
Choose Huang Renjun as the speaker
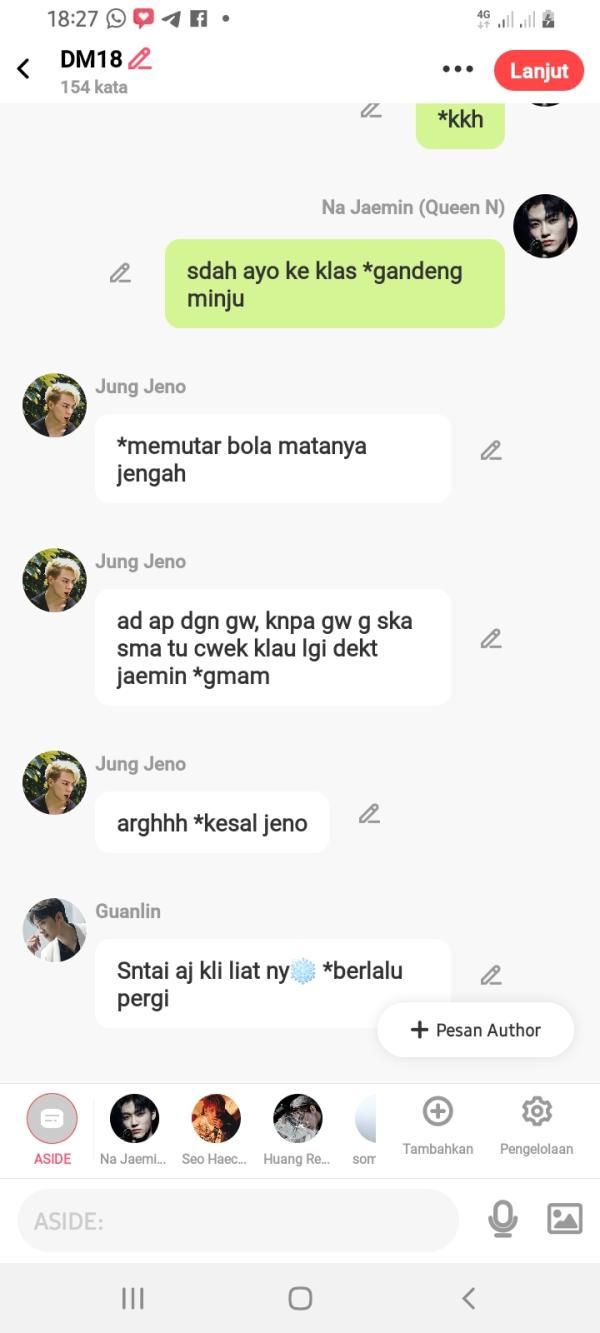point(297,1128)
